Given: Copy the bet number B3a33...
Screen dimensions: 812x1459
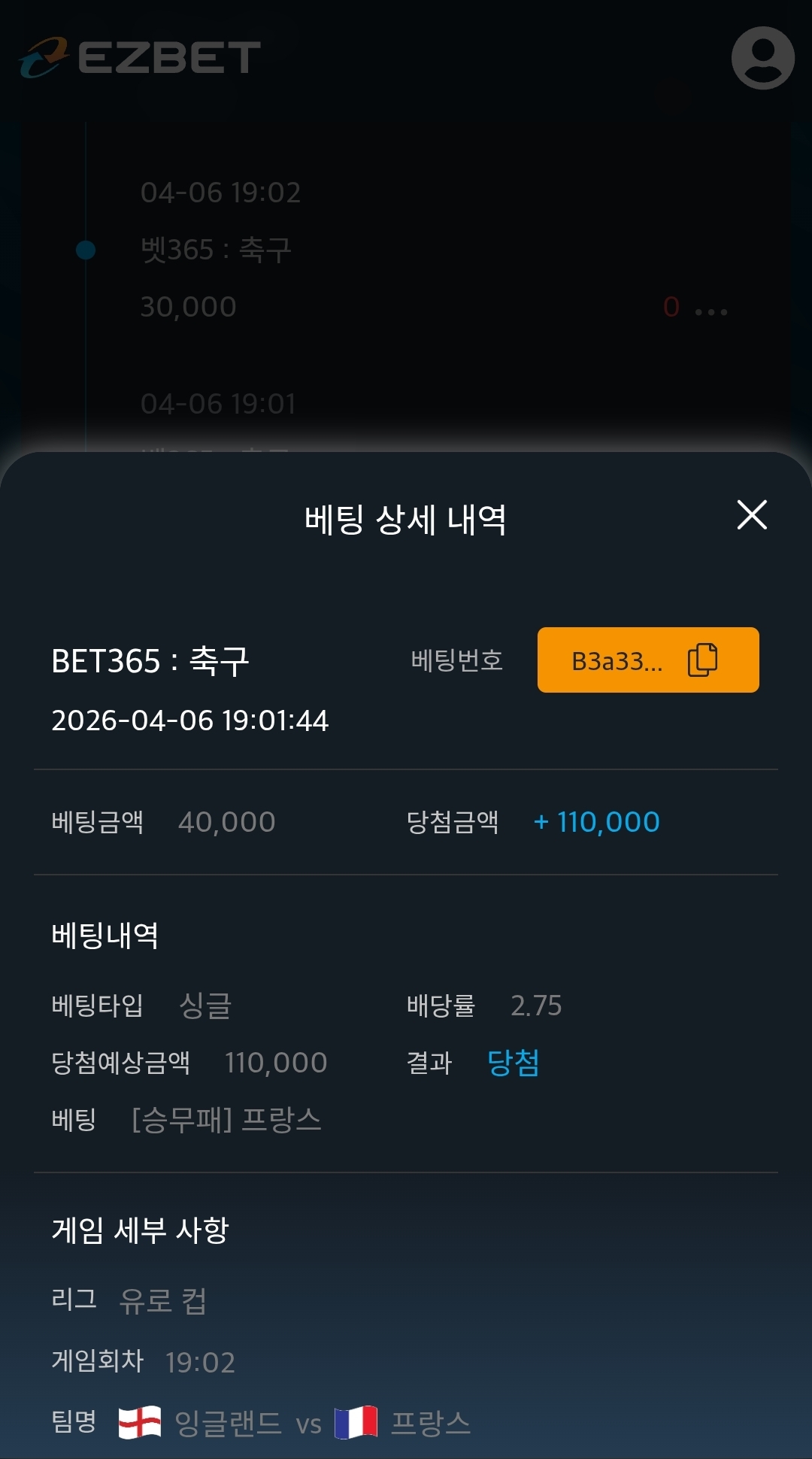Looking at the screenshot, I should [x=702, y=660].
